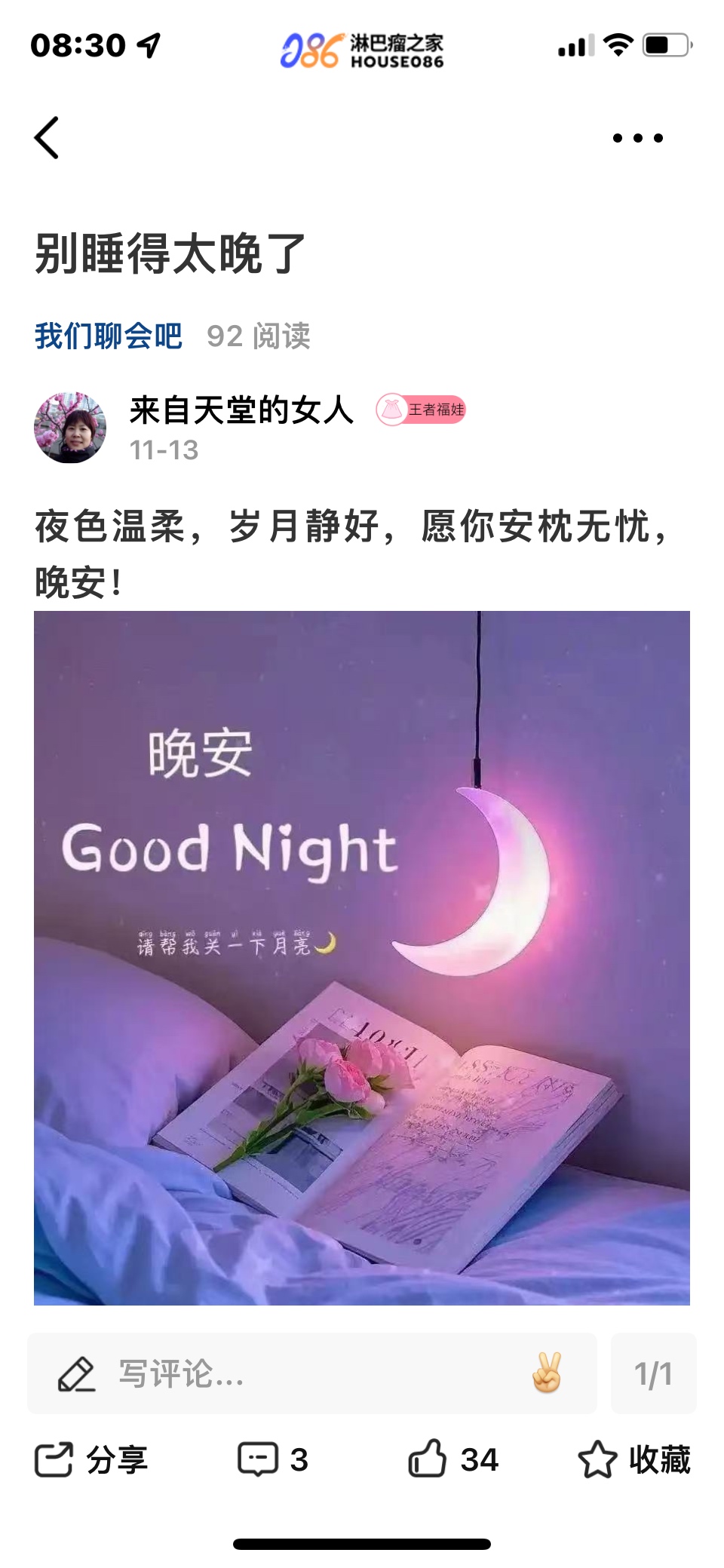Image resolution: width=724 pixels, height=1568 pixels.
Task: Open the three-dot overflow menu
Action: (x=637, y=138)
